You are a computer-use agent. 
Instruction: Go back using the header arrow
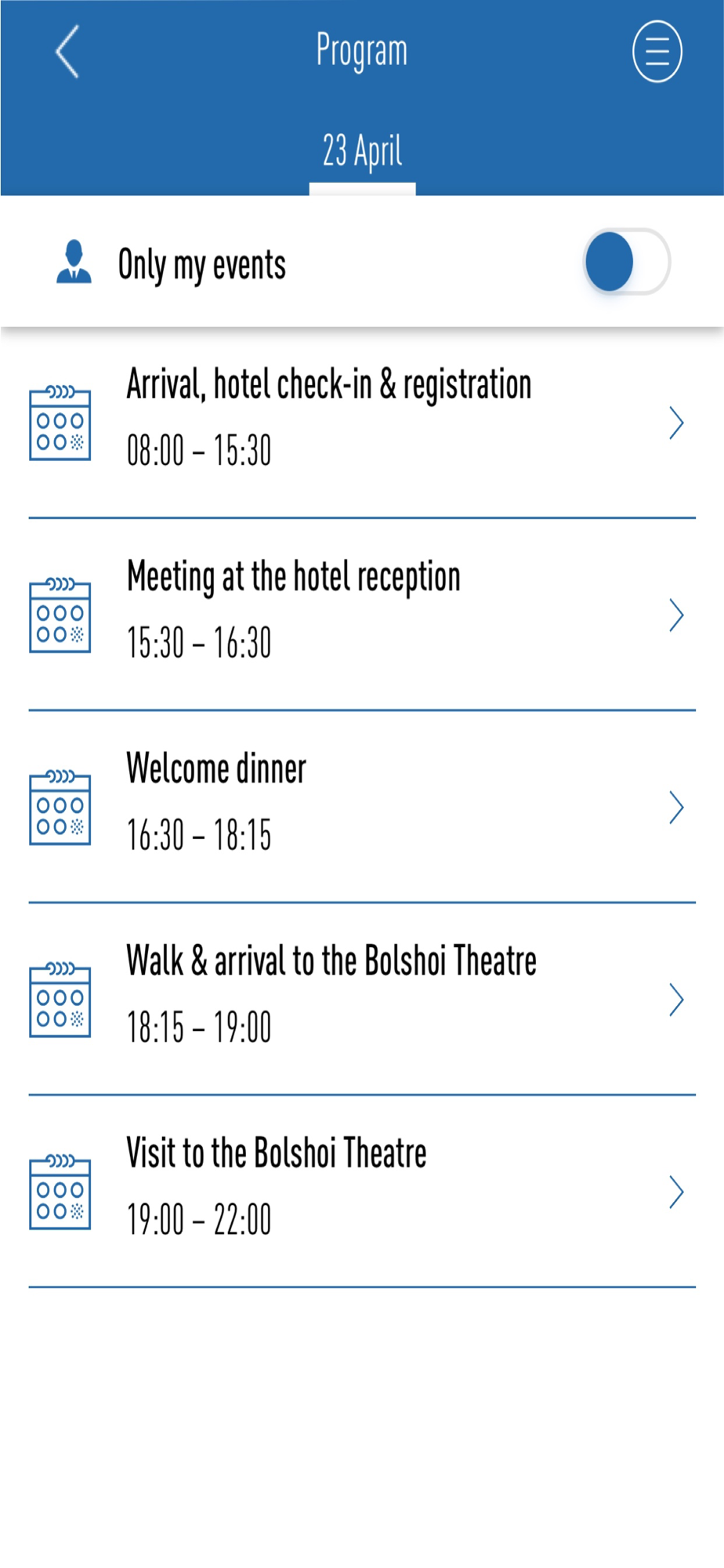coord(67,52)
